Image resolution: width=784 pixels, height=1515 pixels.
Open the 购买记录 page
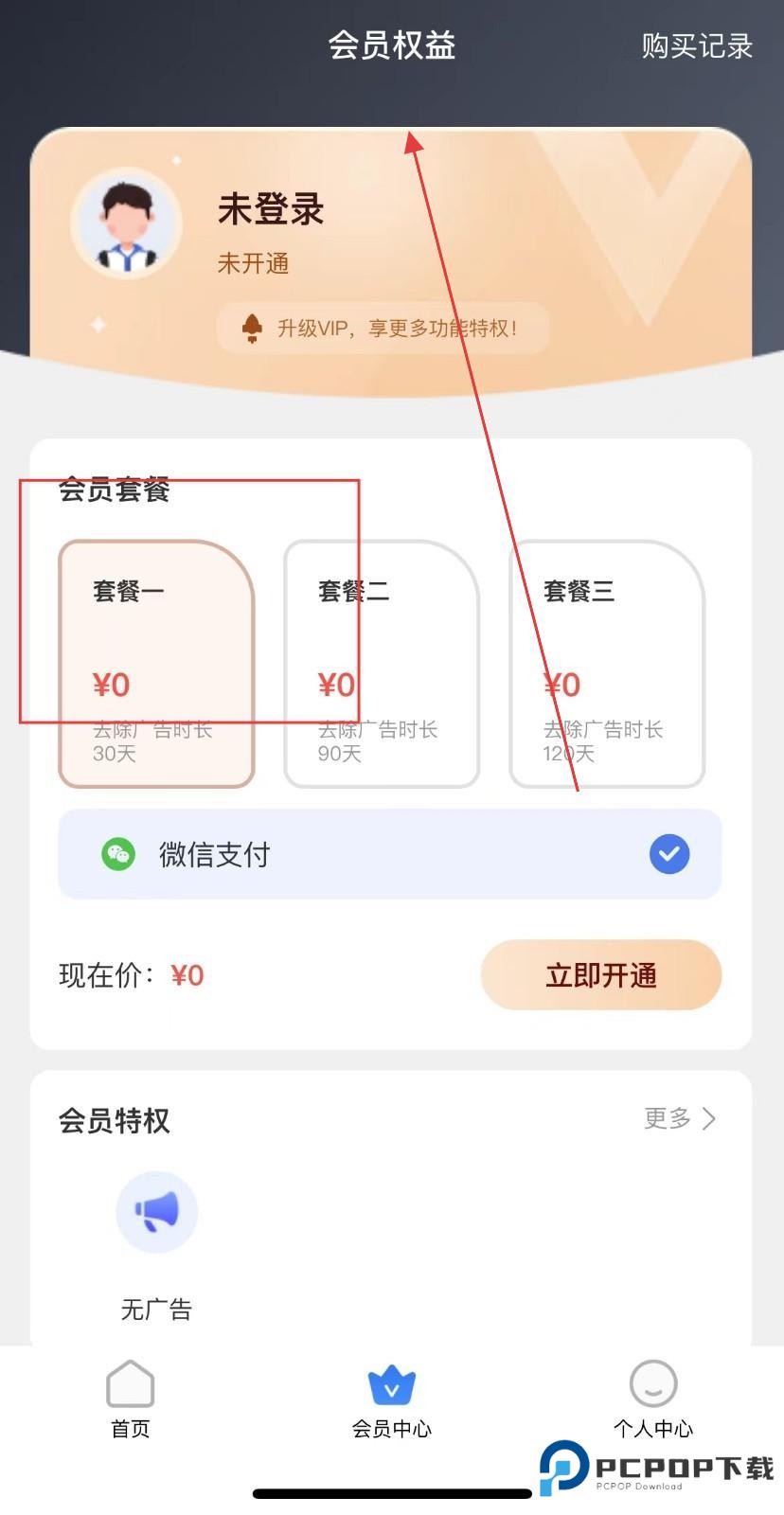(697, 45)
